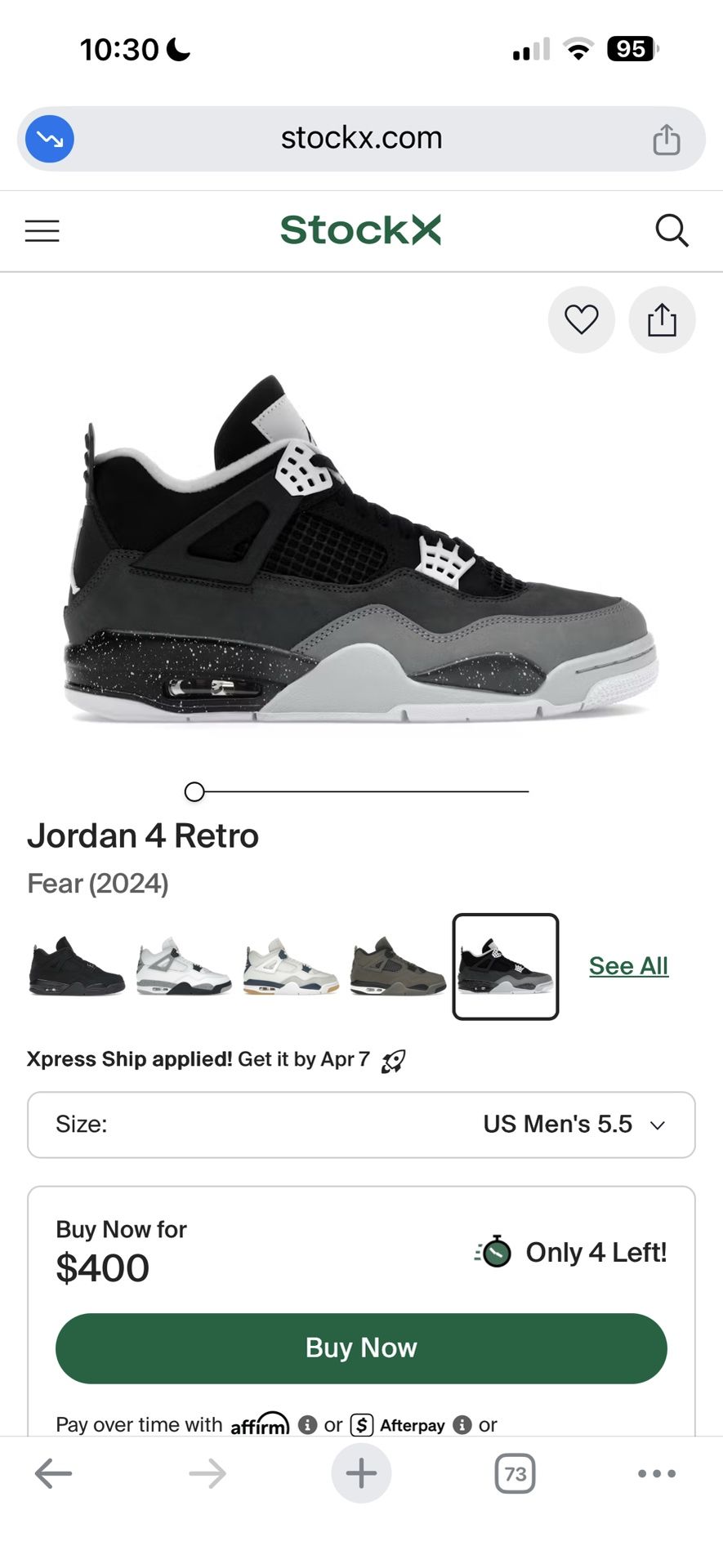Open the tab switcher showing 73

click(515, 1474)
